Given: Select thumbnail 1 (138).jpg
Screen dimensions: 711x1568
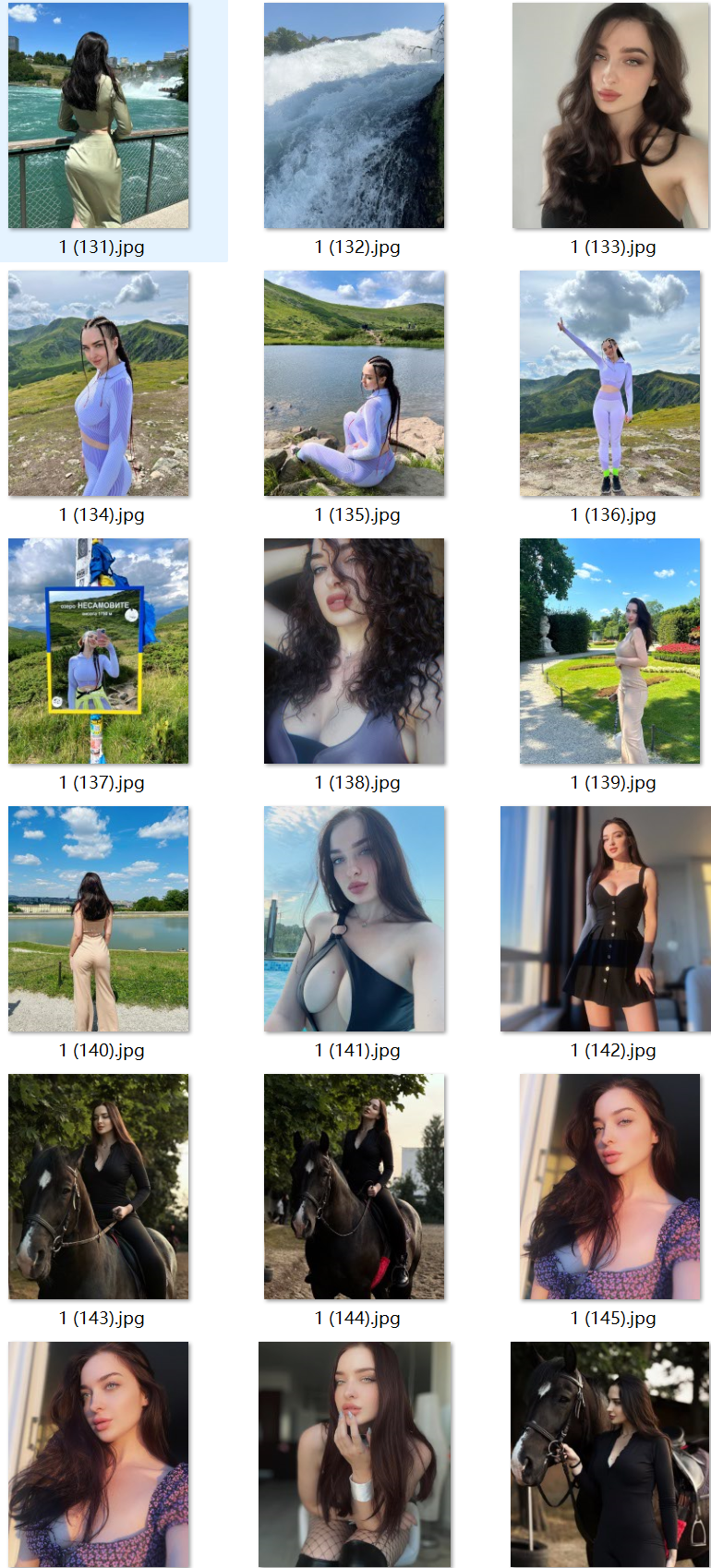Looking at the screenshot, I should tap(355, 651).
